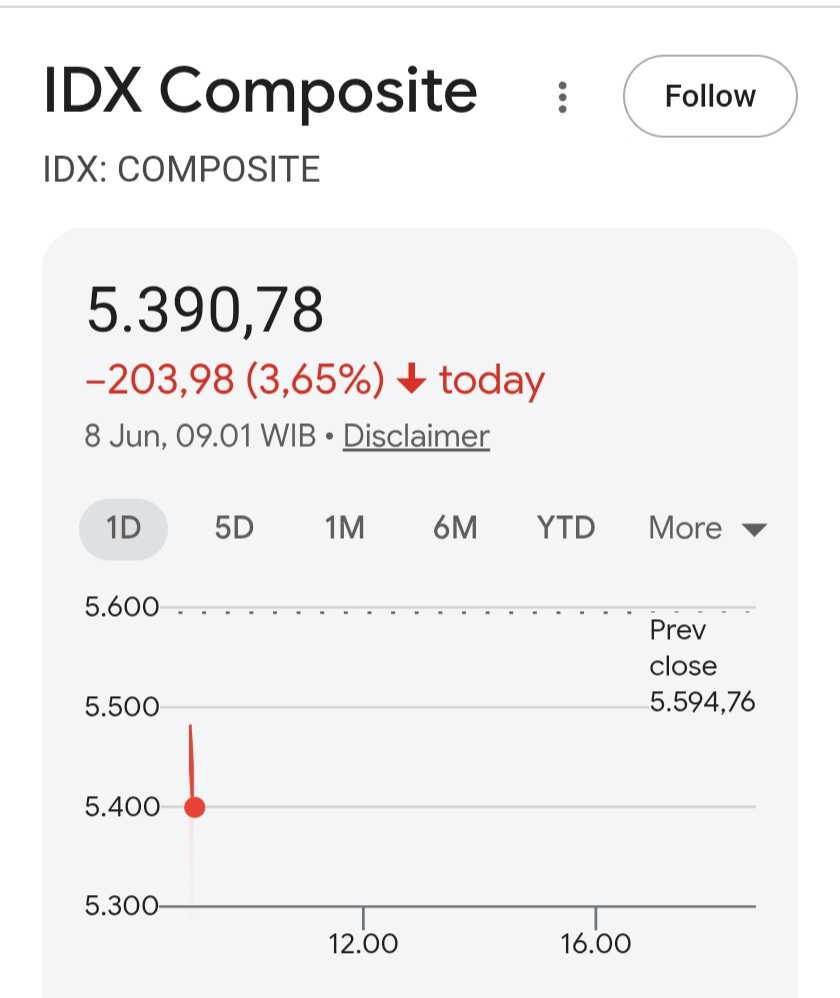Expand the More time ranges dropdown
The height and width of the screenshot is (998, 840).
pos(708,528)
